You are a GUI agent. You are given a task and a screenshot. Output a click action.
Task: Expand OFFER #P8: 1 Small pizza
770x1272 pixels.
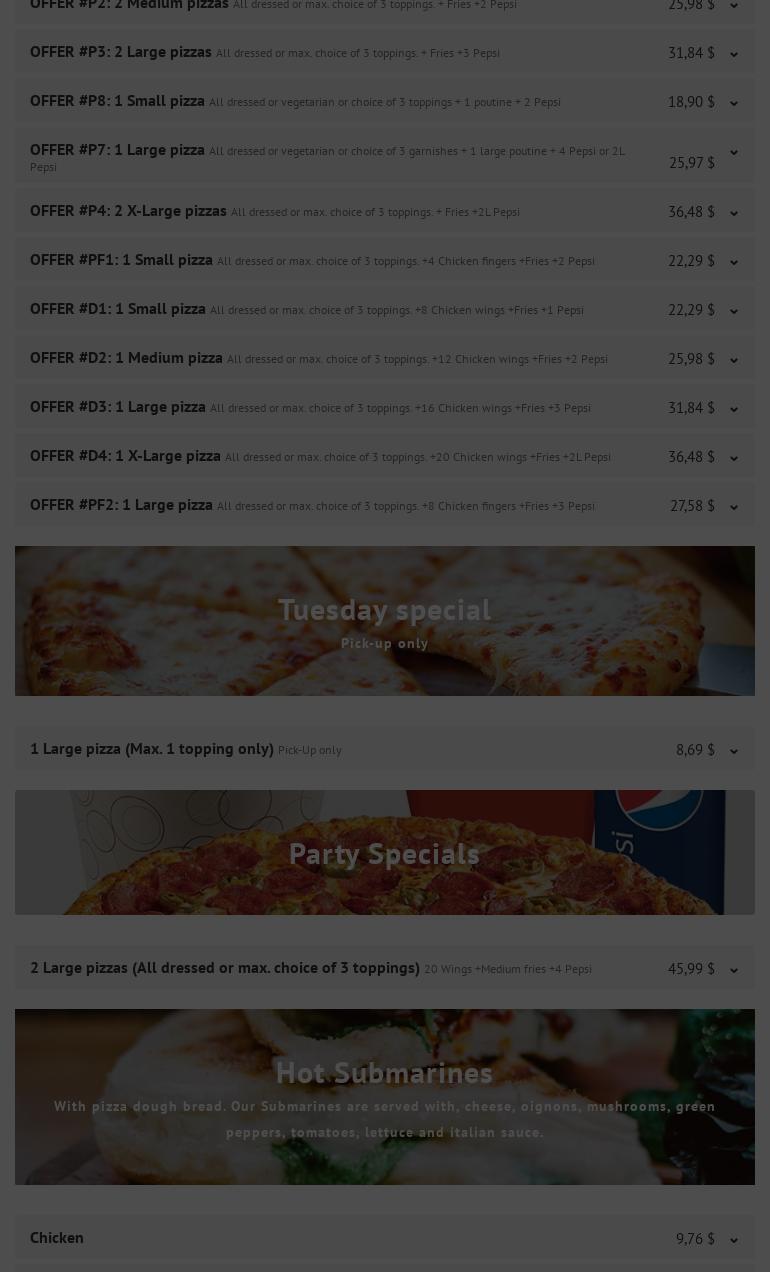pyautogui.click(x=733, y=103)
